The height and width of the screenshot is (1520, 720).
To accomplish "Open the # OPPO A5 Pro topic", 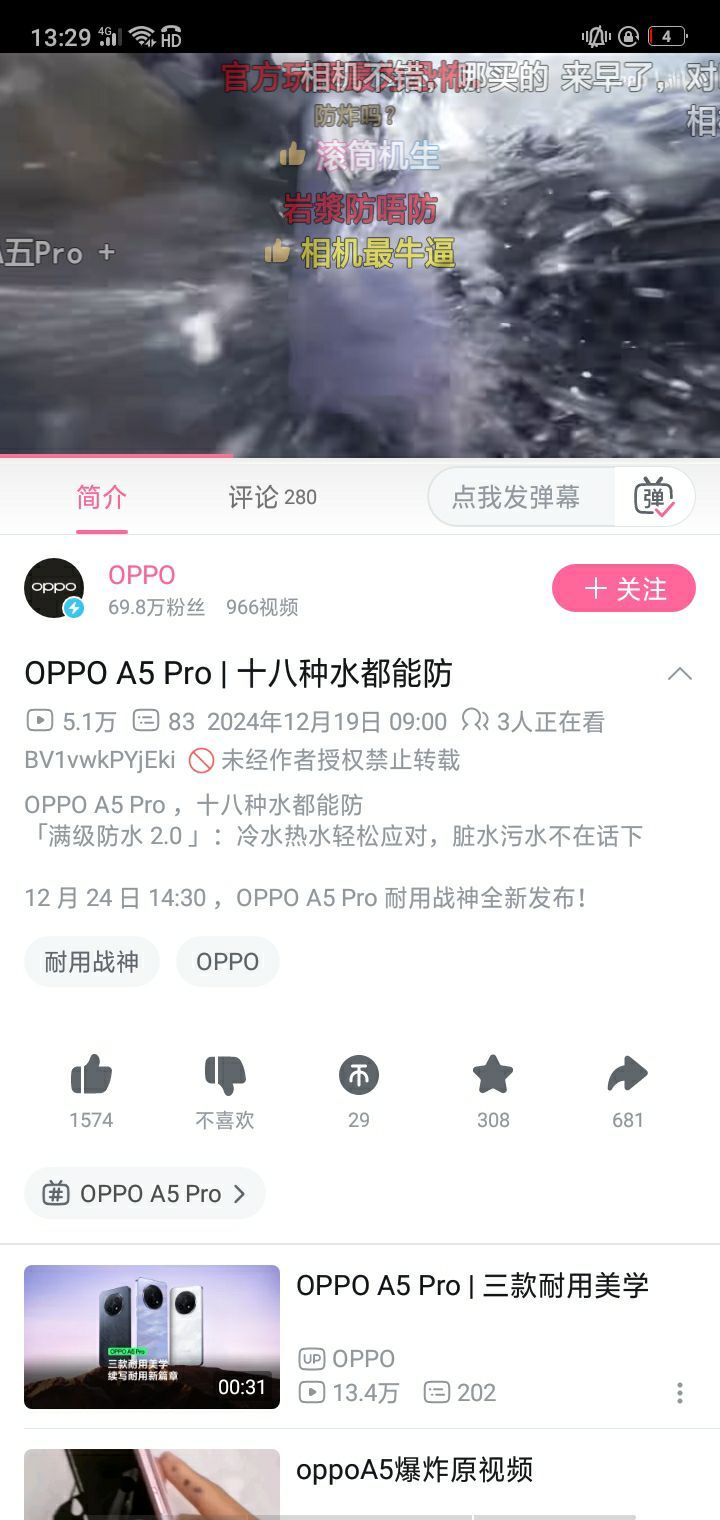I will (145, 1193).
